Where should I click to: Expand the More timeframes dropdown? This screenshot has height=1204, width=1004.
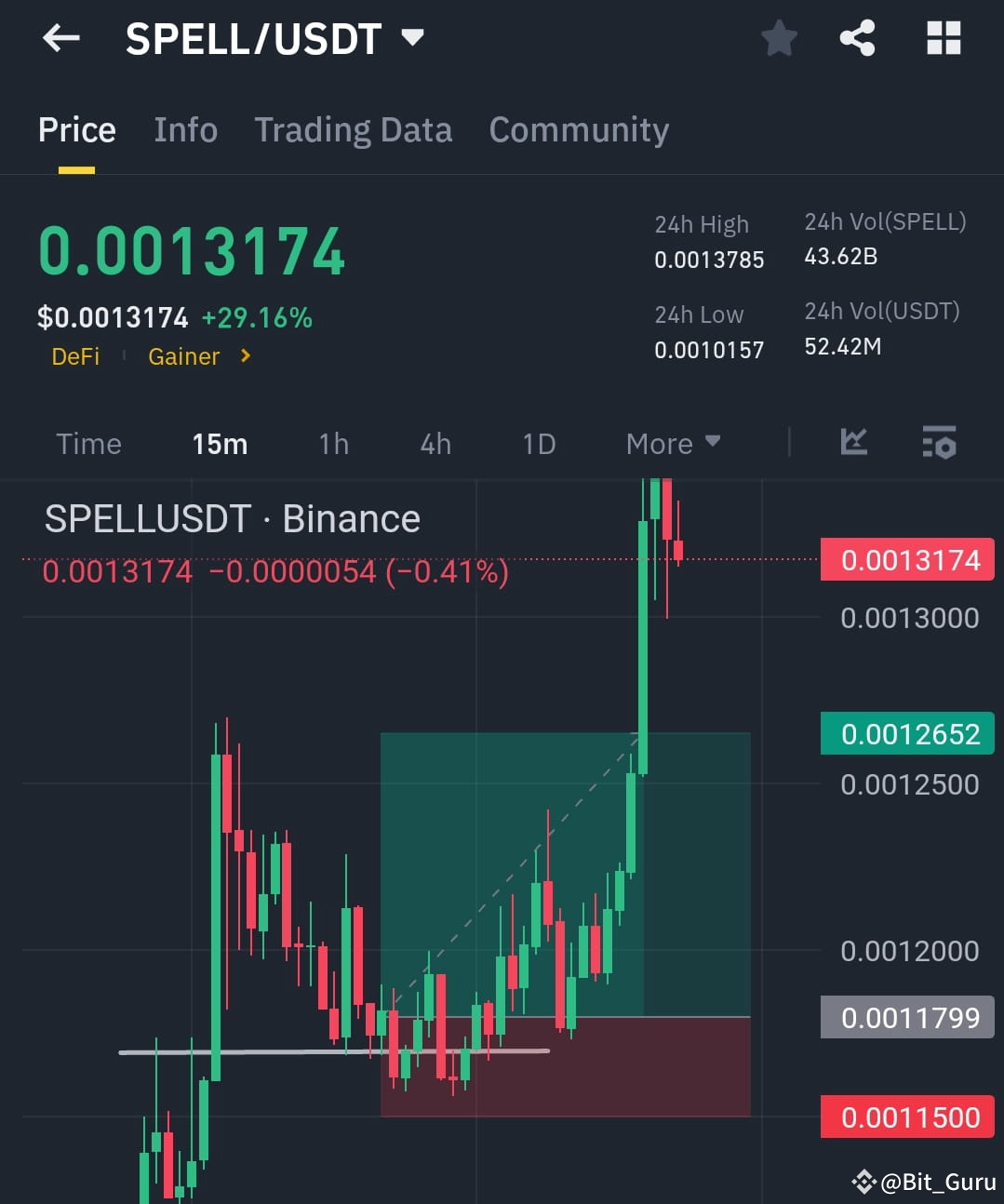(672, 443)
